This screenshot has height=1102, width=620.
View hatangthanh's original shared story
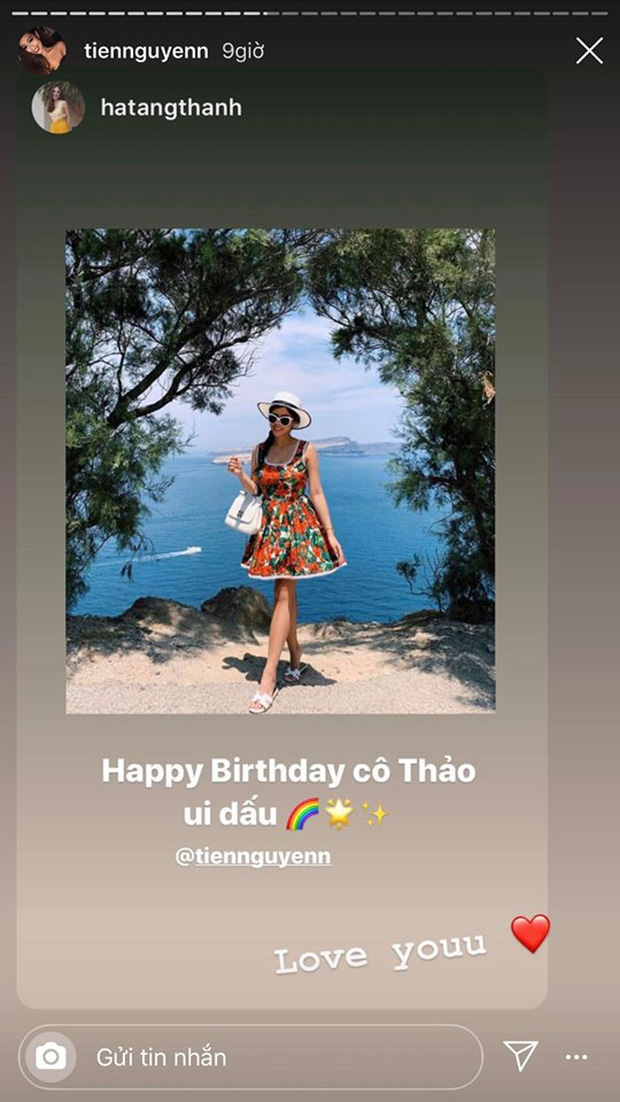pyautogui.click(x=280, y=470)
